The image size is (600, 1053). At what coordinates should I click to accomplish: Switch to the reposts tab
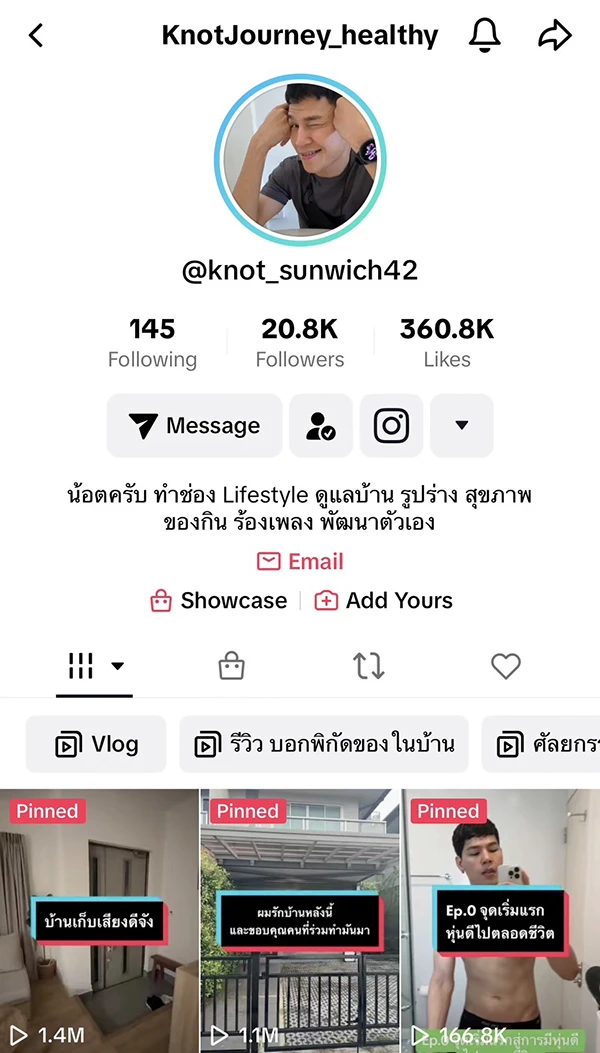[369, 667]
